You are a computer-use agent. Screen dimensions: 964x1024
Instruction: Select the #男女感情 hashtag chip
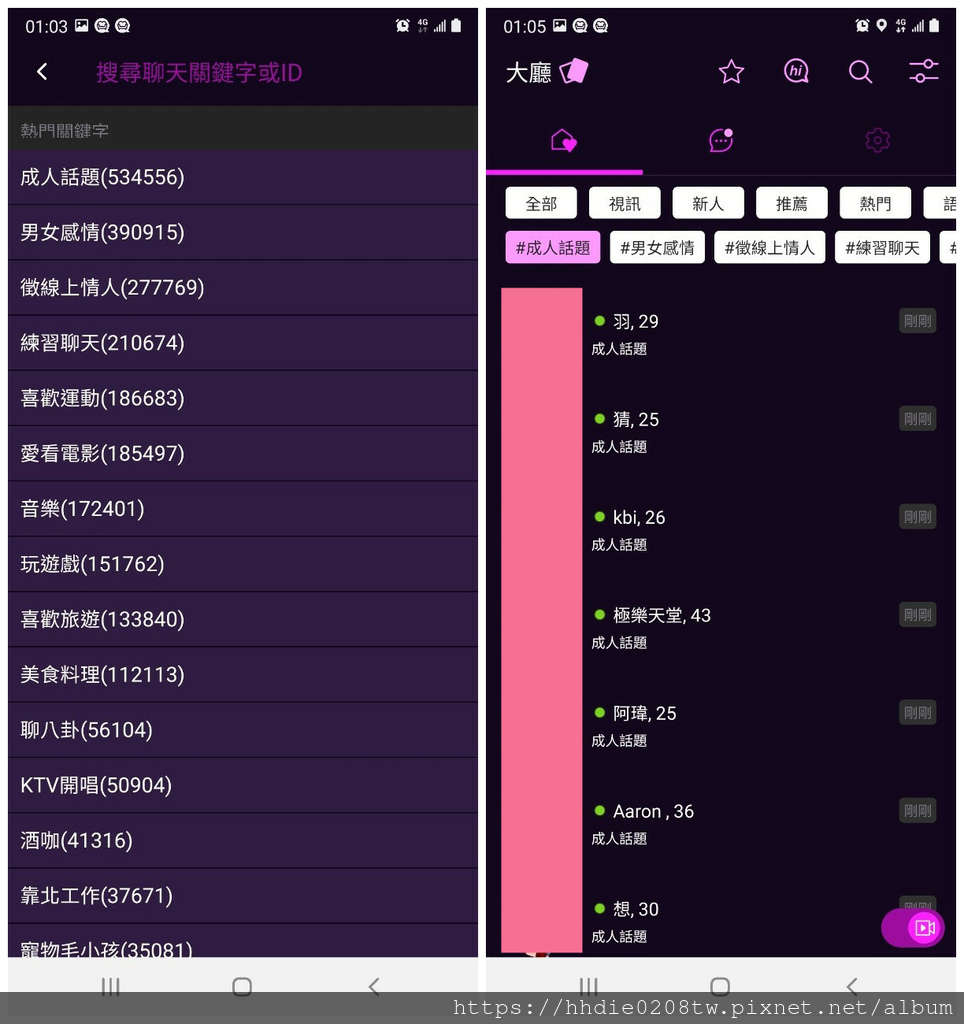(x=657, y=248)
